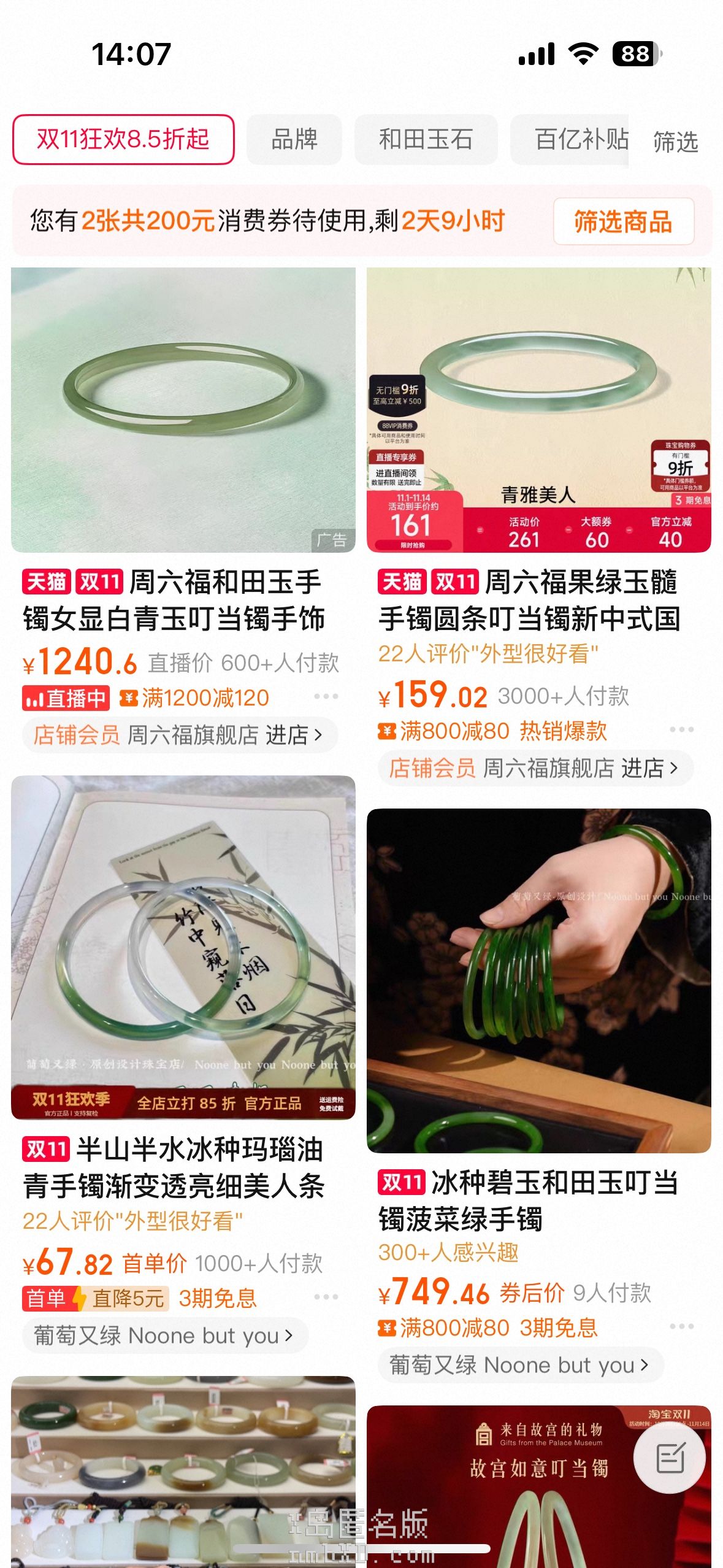Open the 筛选 filter panel
This screenshot has width=723, height=1568.
[675, 142]
